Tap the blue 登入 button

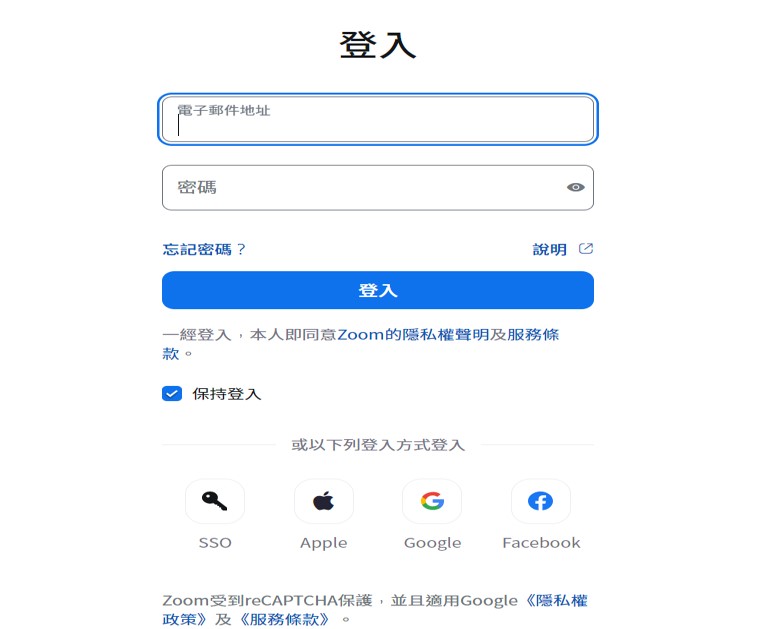point(378,290)
